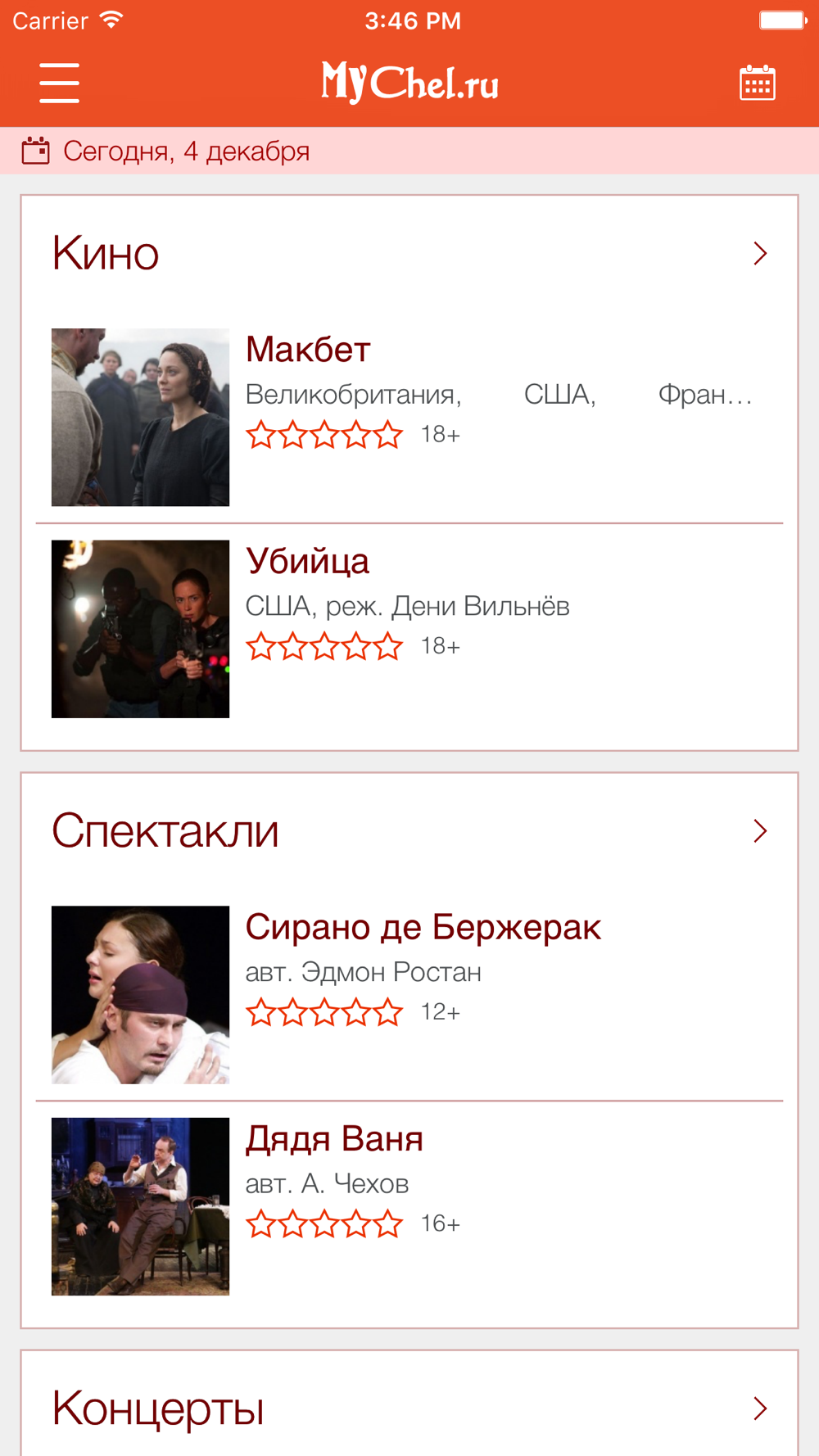Expand the Концерты section
This screenshot has height=1456, width=819.
click(x=409, y=1408)
